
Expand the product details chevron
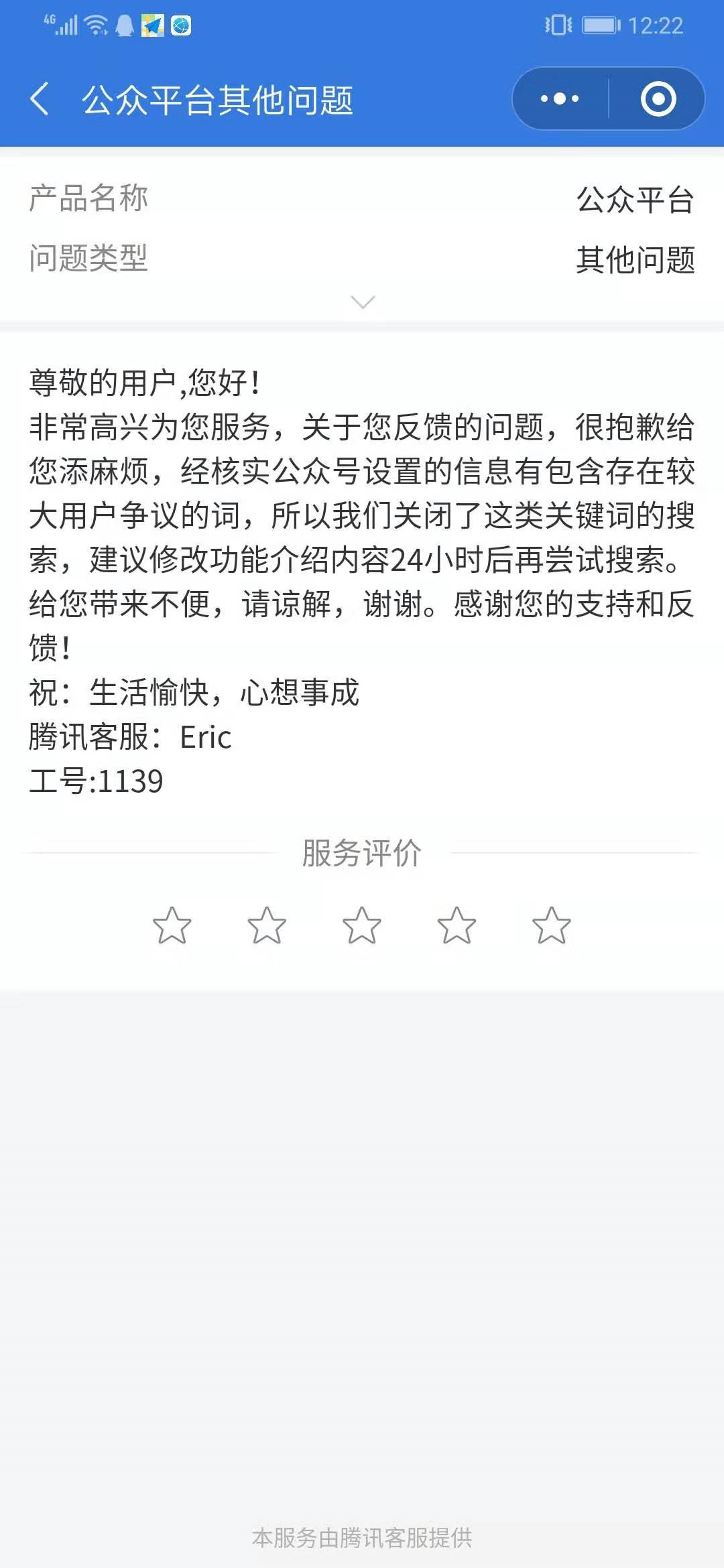click(363, 302)
